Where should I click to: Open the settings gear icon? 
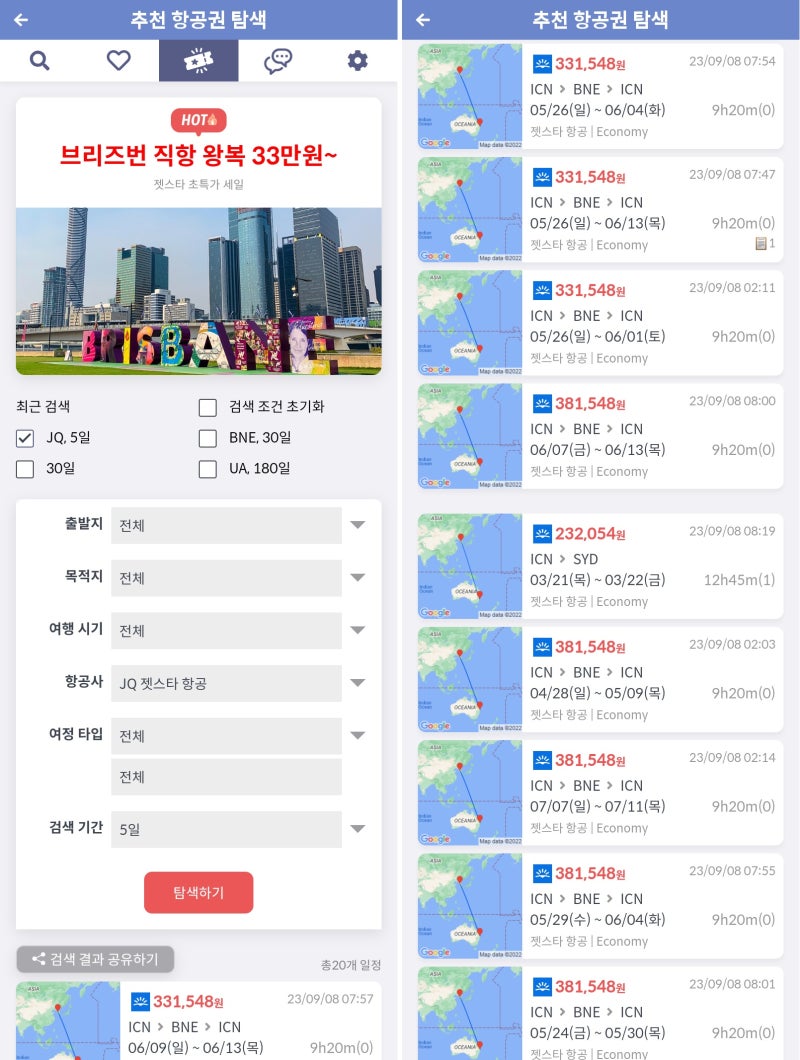point(357,61)
